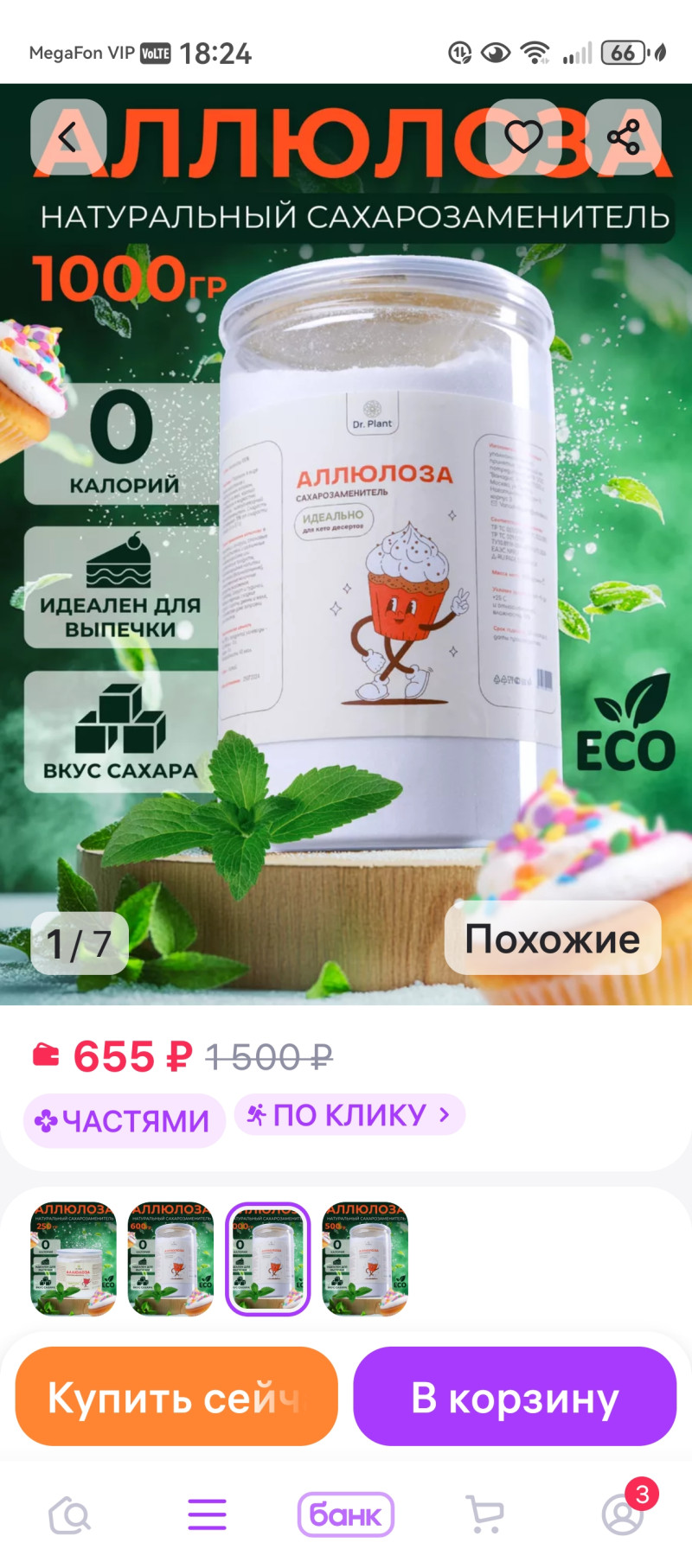Open the ЧАСТЯМИ installment option
Image resolution: width=692 pixels, height=1568 pixels.
pos(124,1121)
